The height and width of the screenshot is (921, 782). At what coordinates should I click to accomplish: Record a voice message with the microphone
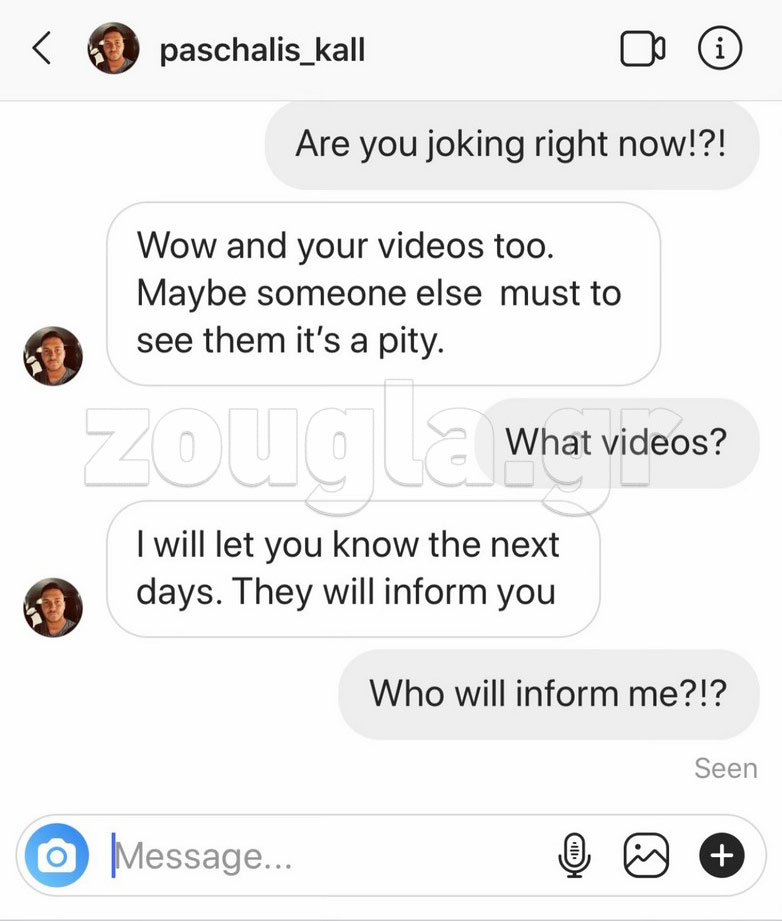pos(574,856)
